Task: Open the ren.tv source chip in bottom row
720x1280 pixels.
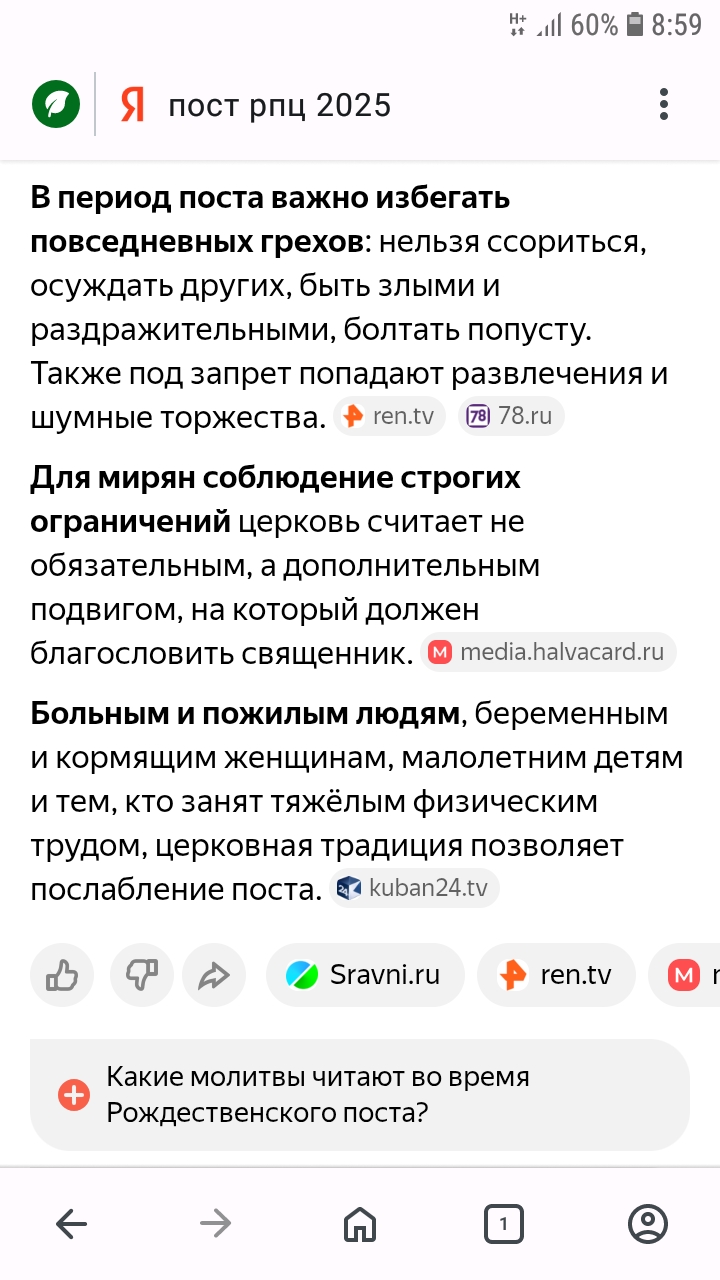Action: 556,975
